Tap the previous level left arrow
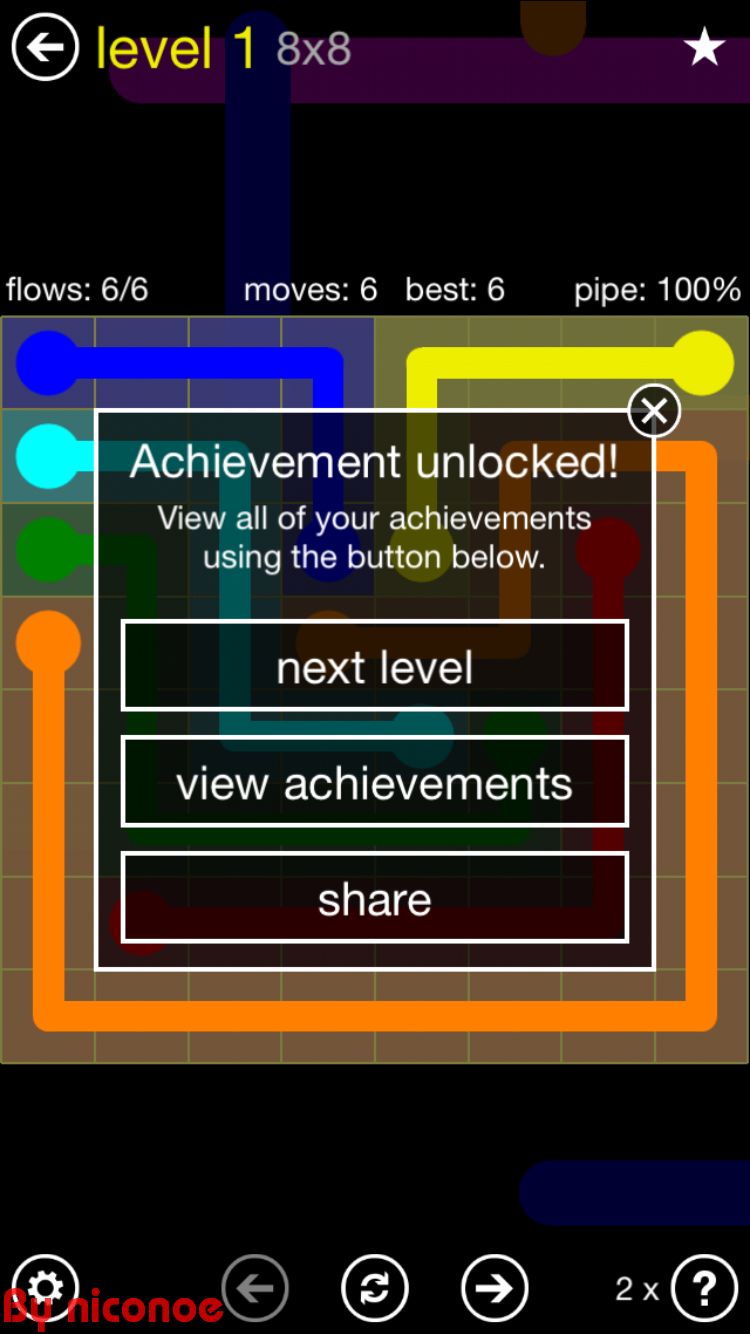This screenshot has height=1334, width=750. coord(256,1288)
